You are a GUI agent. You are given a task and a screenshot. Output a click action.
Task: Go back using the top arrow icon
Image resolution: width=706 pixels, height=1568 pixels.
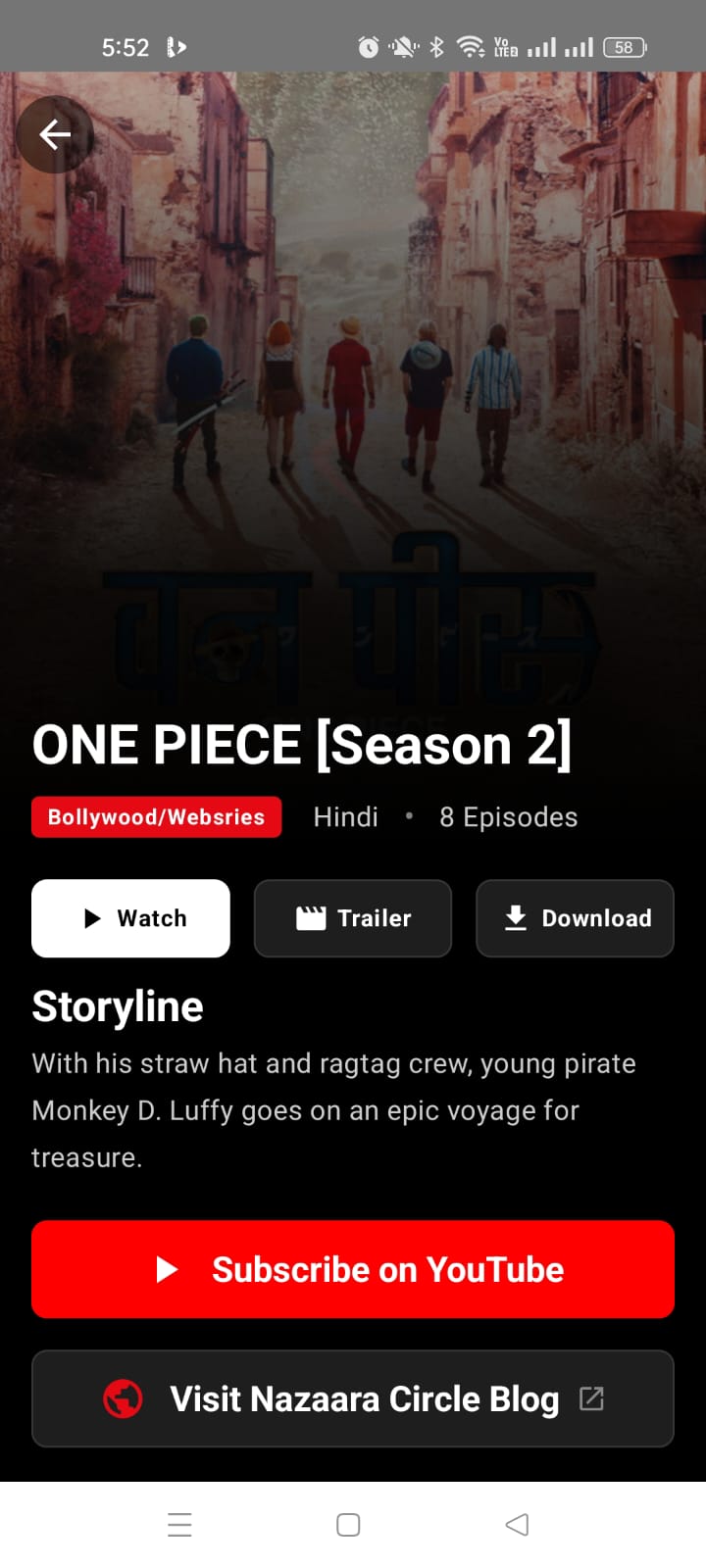(x=55, y=134)
